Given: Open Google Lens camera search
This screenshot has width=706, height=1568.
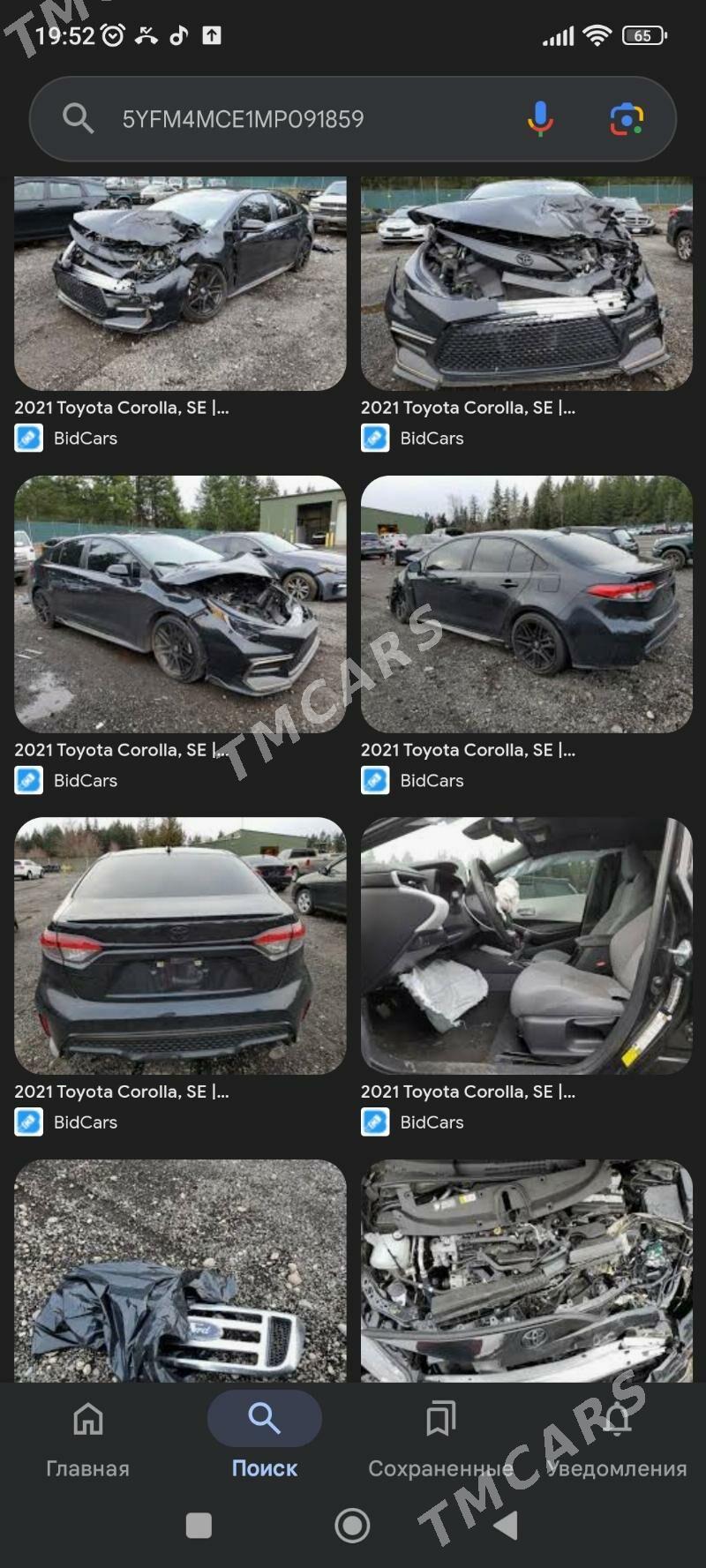Looking at the screenshot, I should point(627,119).
